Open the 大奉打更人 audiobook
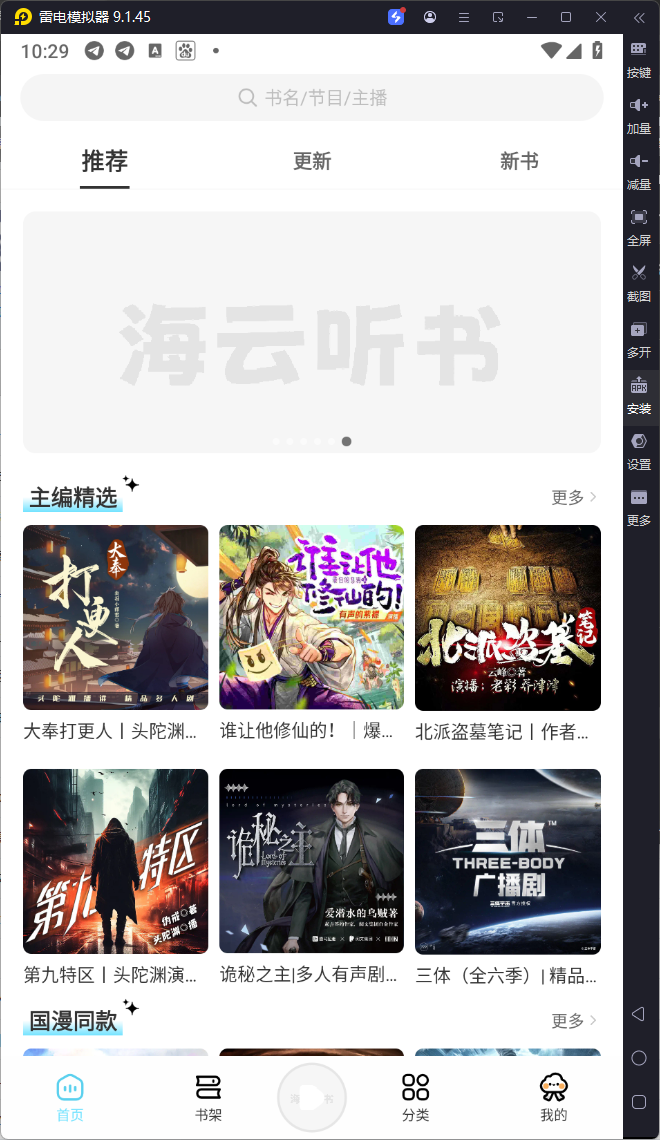Screen dimensions: 660x1140 coord(115,617)
